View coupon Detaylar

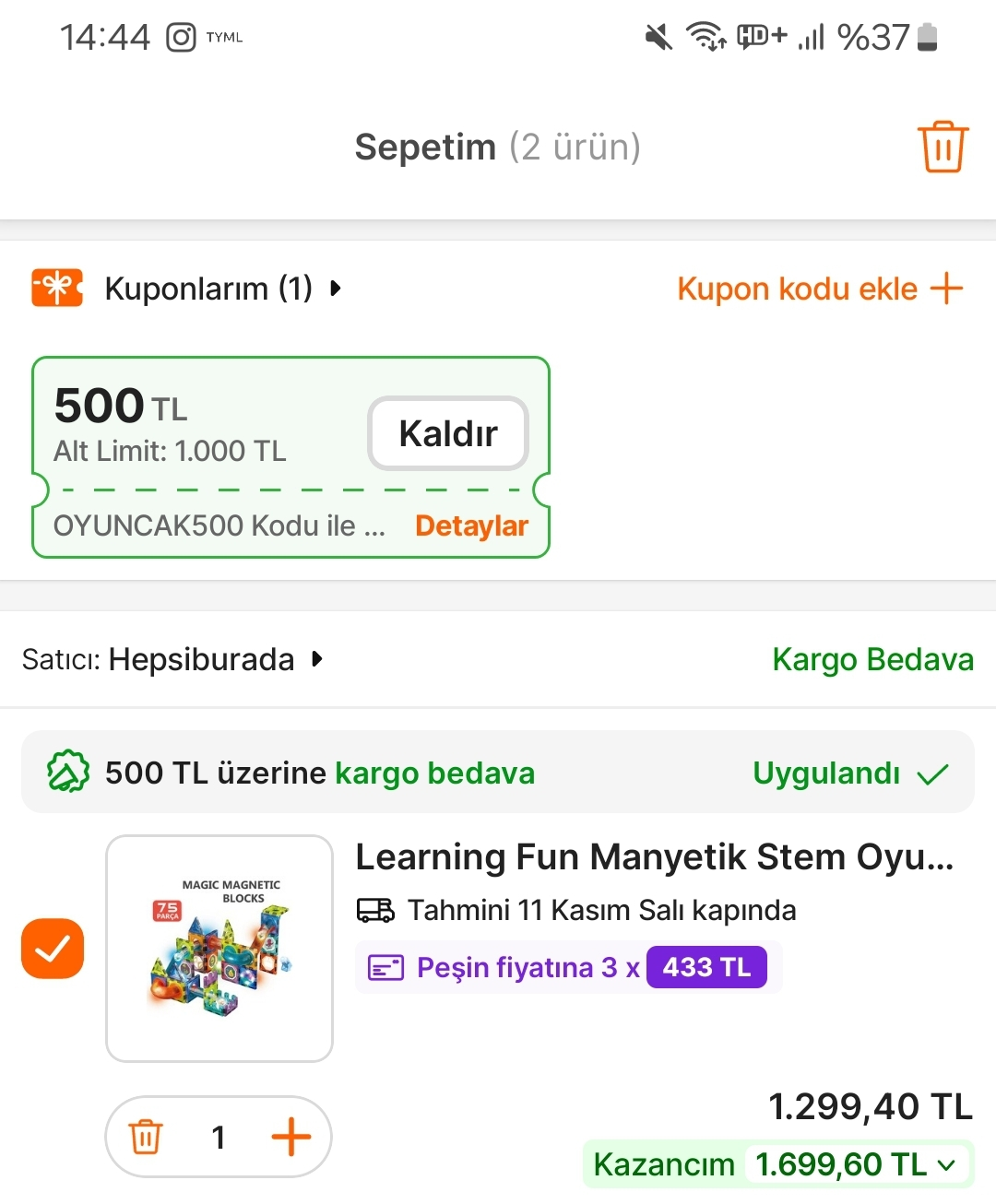pos(471,525)
